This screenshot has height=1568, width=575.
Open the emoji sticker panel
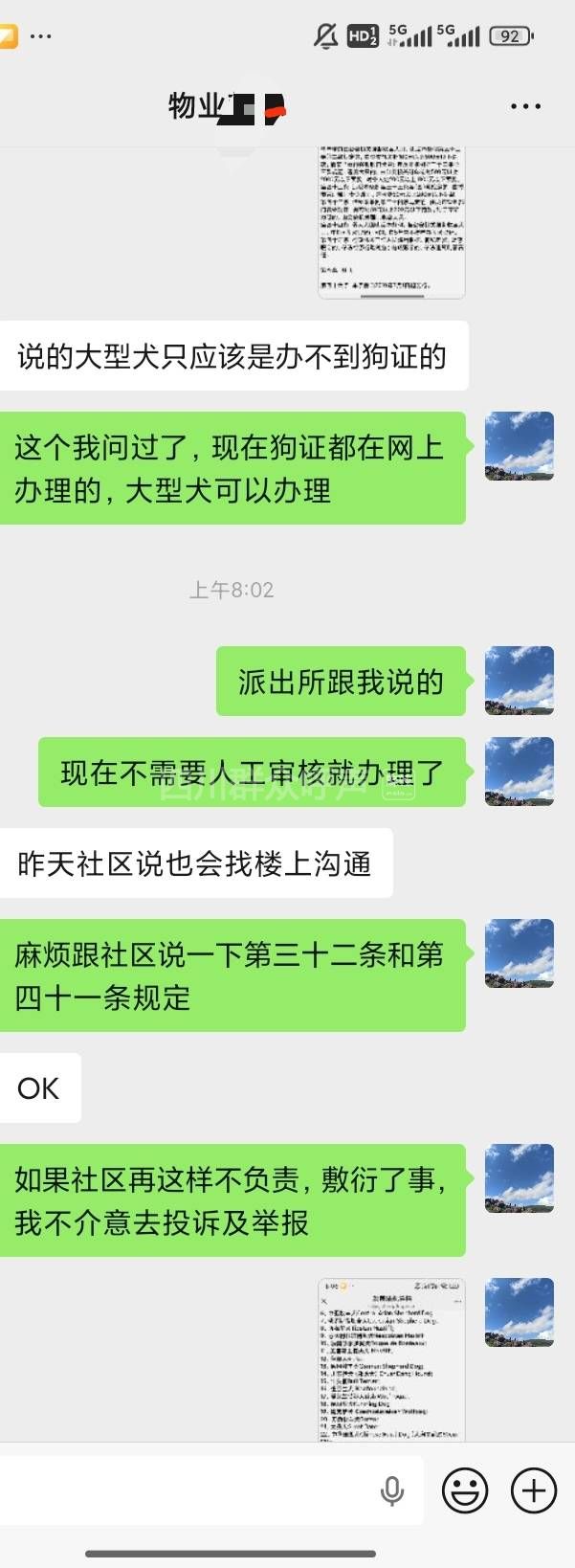click(x=465, y=1490)
